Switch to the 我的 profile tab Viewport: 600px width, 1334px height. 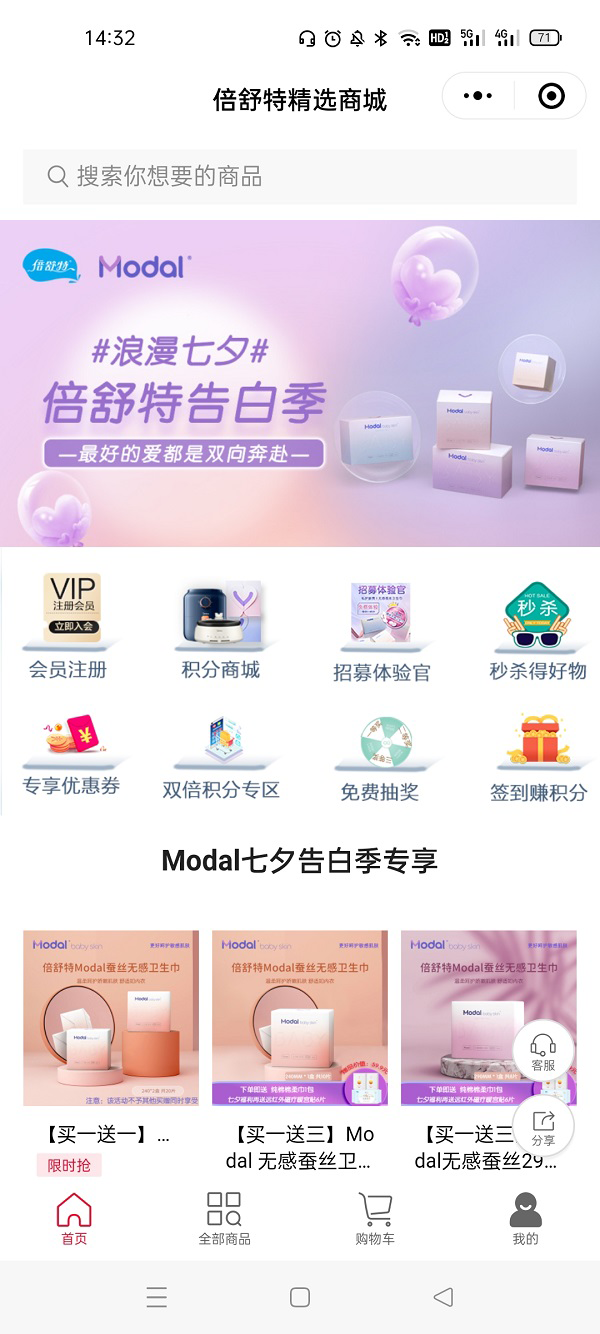tap(525, 1218)
